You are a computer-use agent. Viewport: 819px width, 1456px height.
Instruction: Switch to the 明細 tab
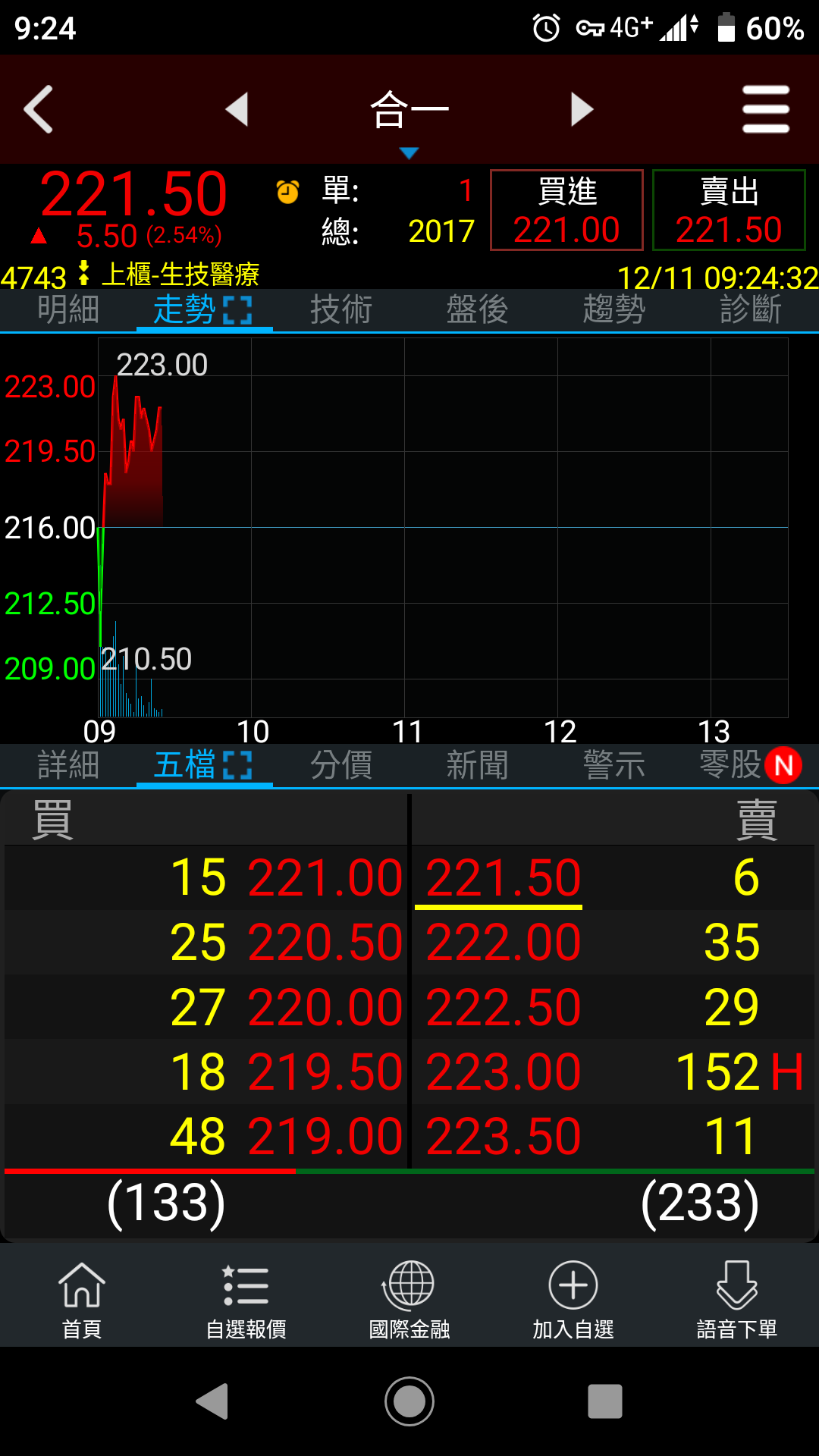[68, 310]
